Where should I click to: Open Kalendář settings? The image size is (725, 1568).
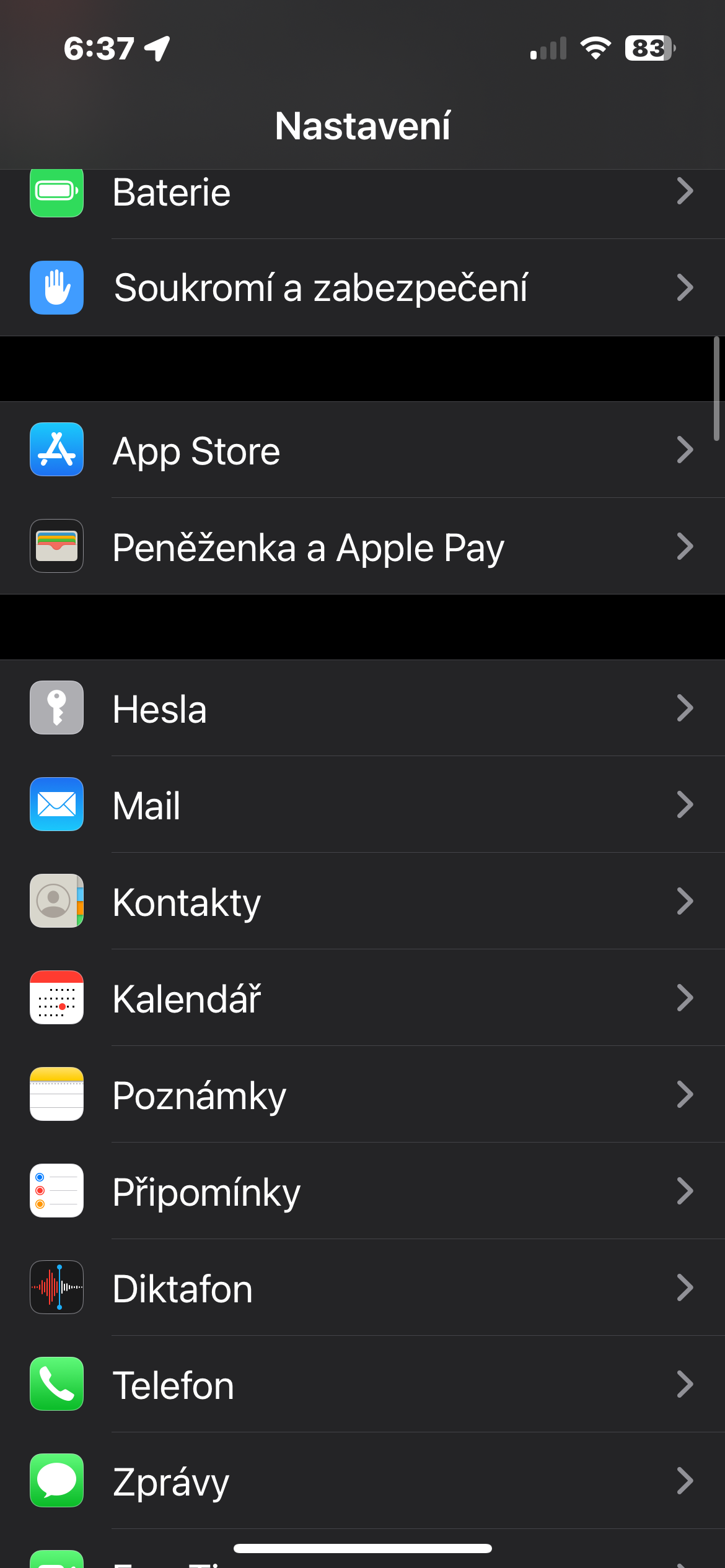[x=362, y=998]
